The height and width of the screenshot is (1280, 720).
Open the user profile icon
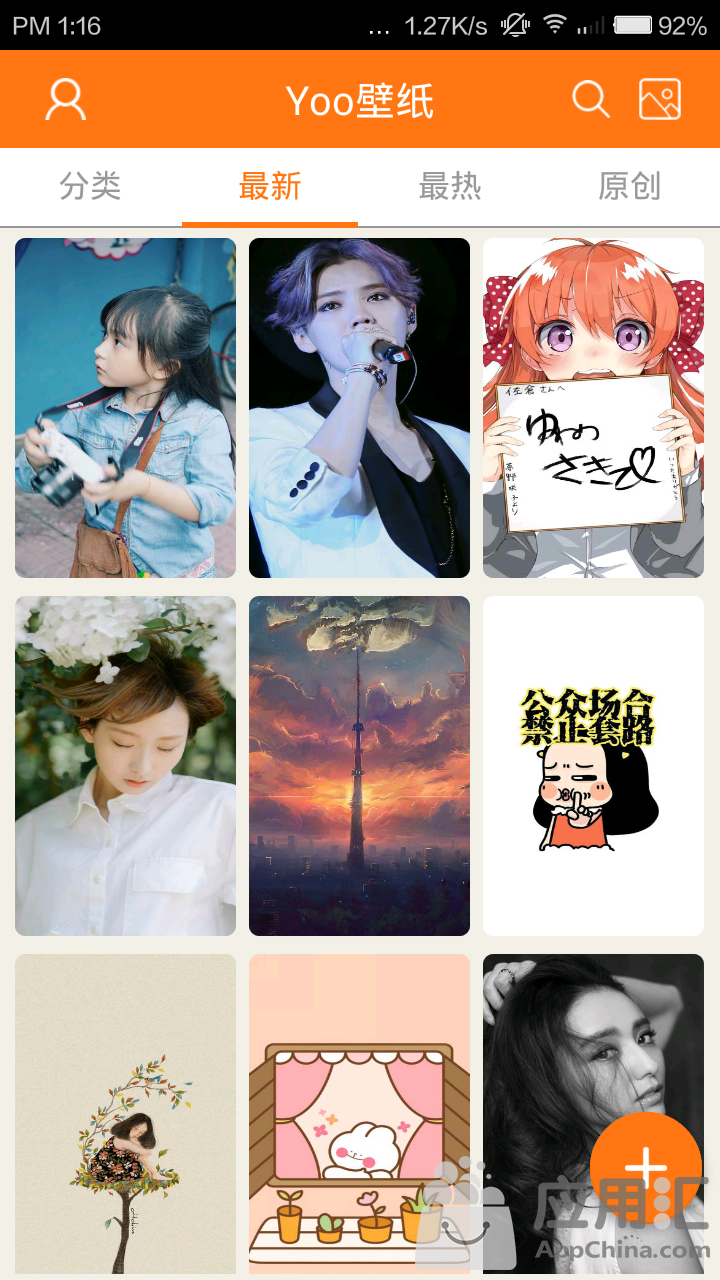(x=66, y=100)
